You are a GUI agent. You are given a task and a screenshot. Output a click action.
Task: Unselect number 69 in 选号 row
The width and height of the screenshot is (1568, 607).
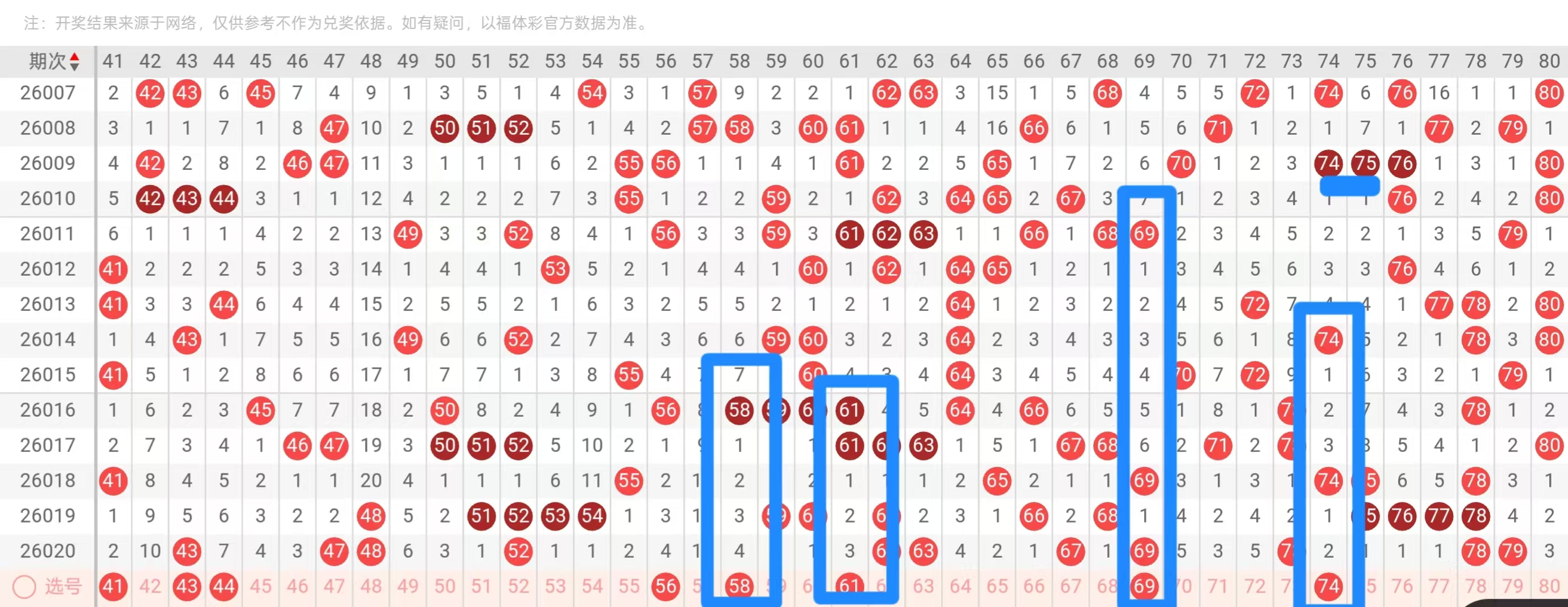click(1144, 586)
